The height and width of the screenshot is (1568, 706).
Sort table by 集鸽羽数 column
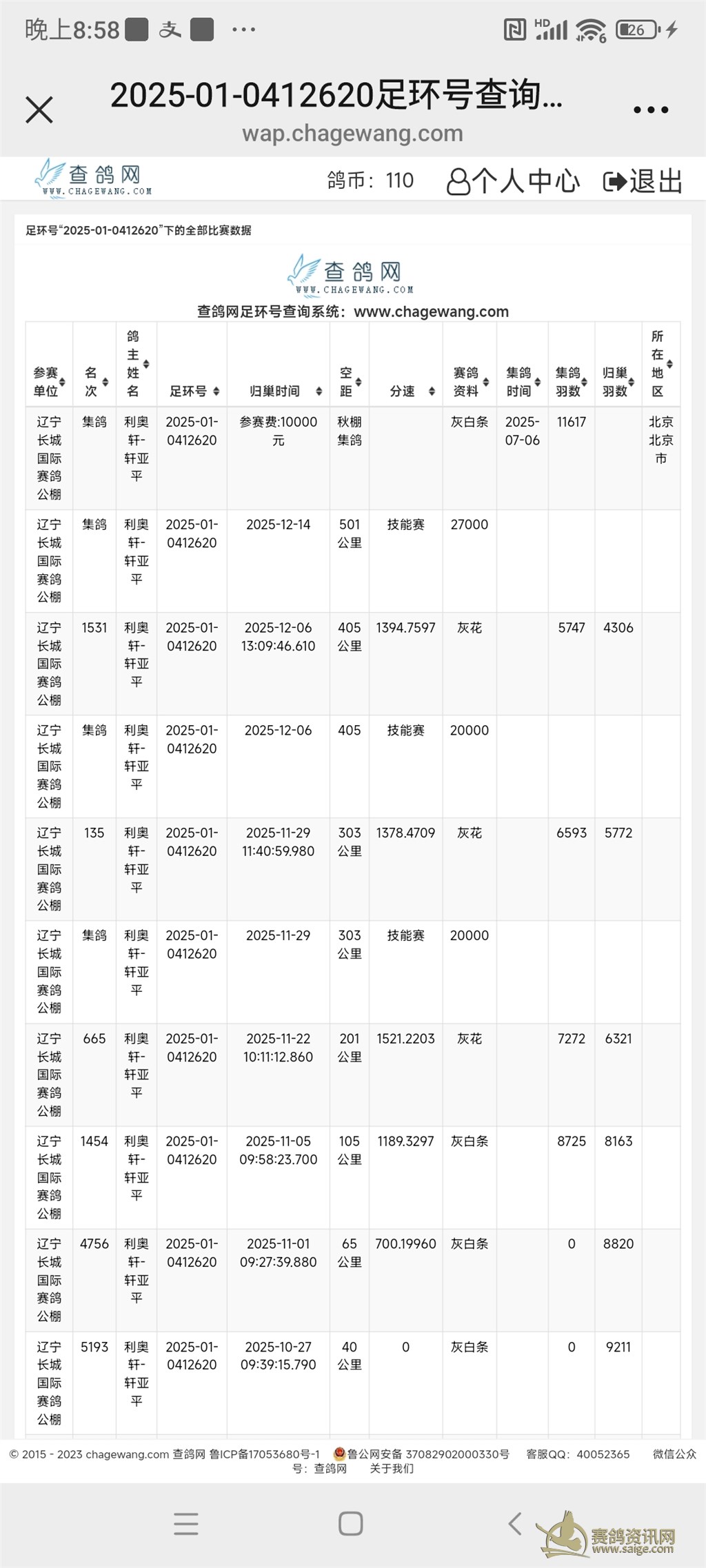pyautogui.click(x=571, y=382)
